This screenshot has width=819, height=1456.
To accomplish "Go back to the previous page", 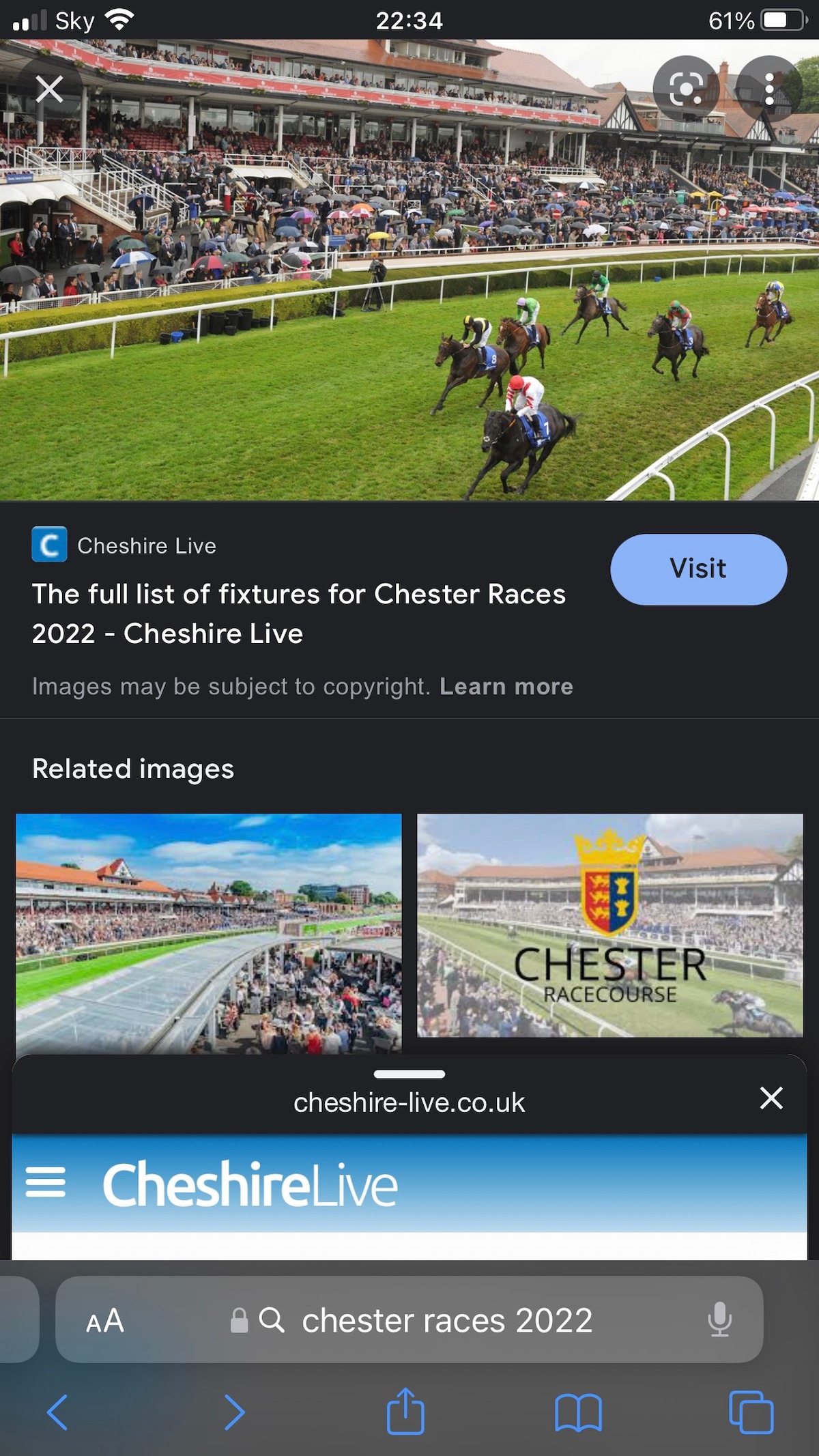I will [x=57, y=1412].
